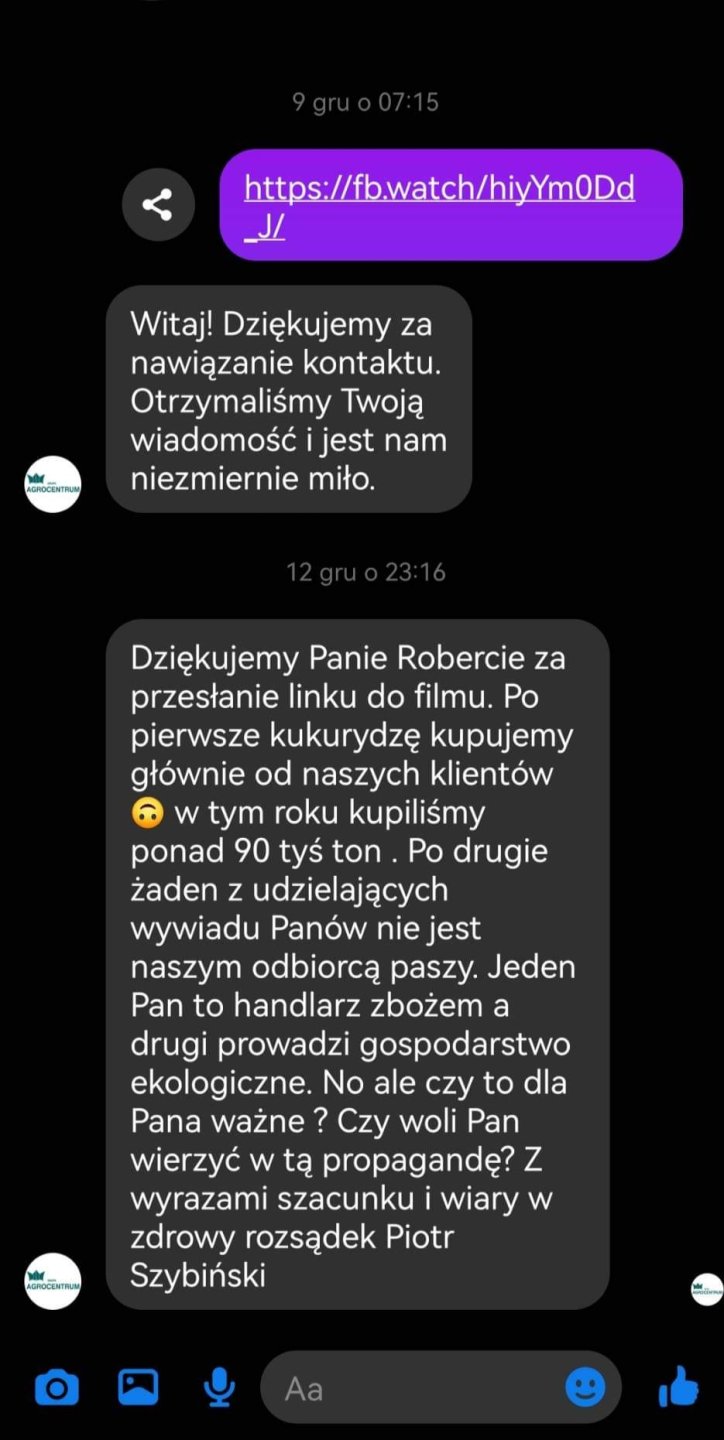Image resolution: width=724 pixels, height=1440 pixels.
Task: Send a thumbs-up like
Action: pos(680,1386)
